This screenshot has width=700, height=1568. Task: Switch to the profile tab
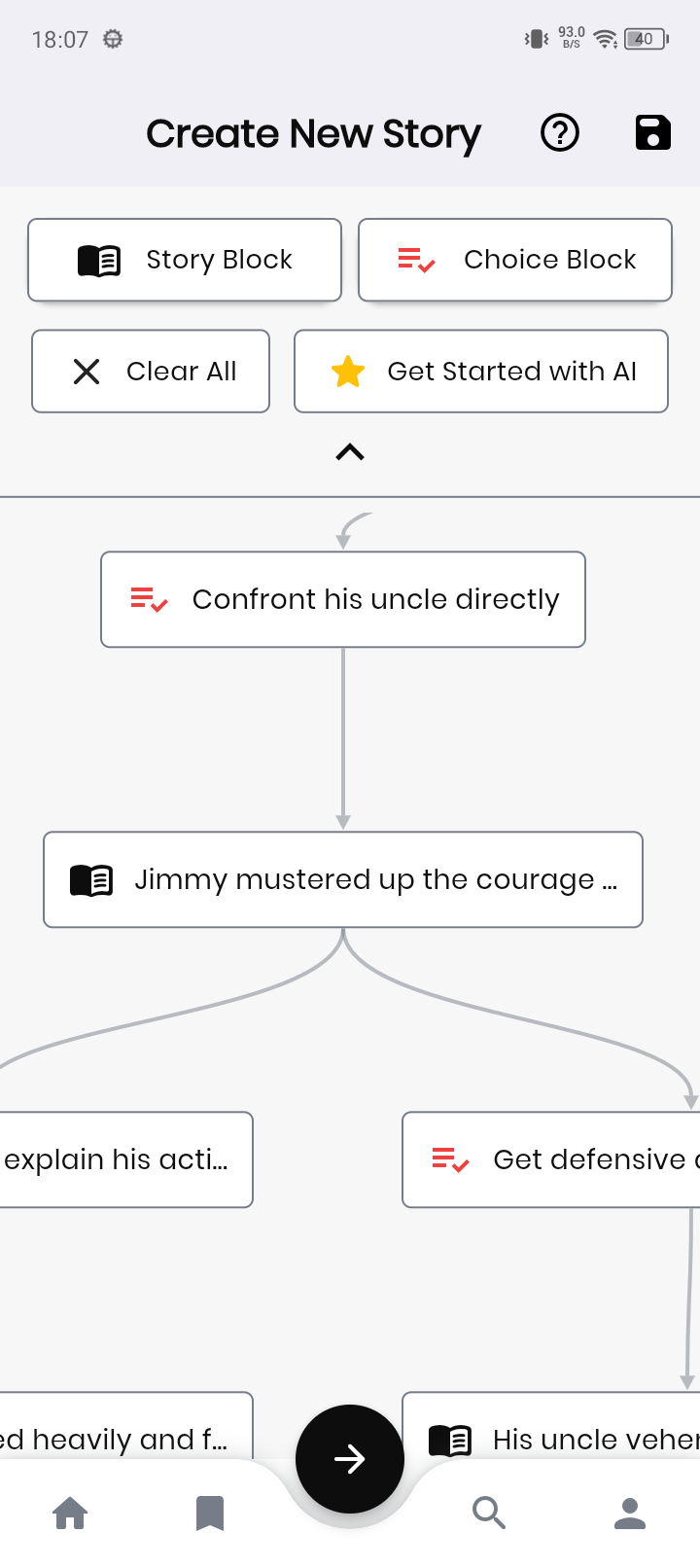[630, 1514]
